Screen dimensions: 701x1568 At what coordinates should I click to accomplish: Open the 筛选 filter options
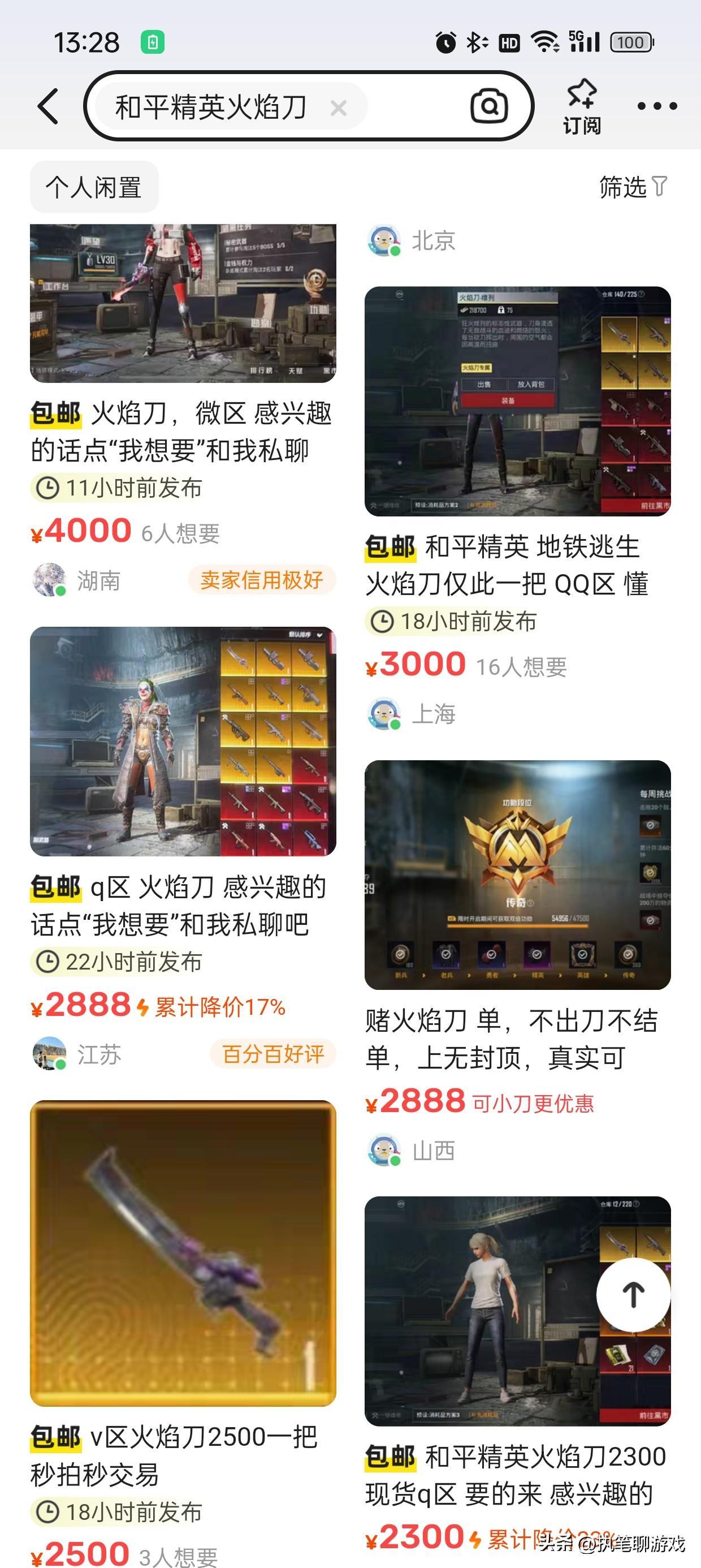pyautogui.click(x=633, y=187)
